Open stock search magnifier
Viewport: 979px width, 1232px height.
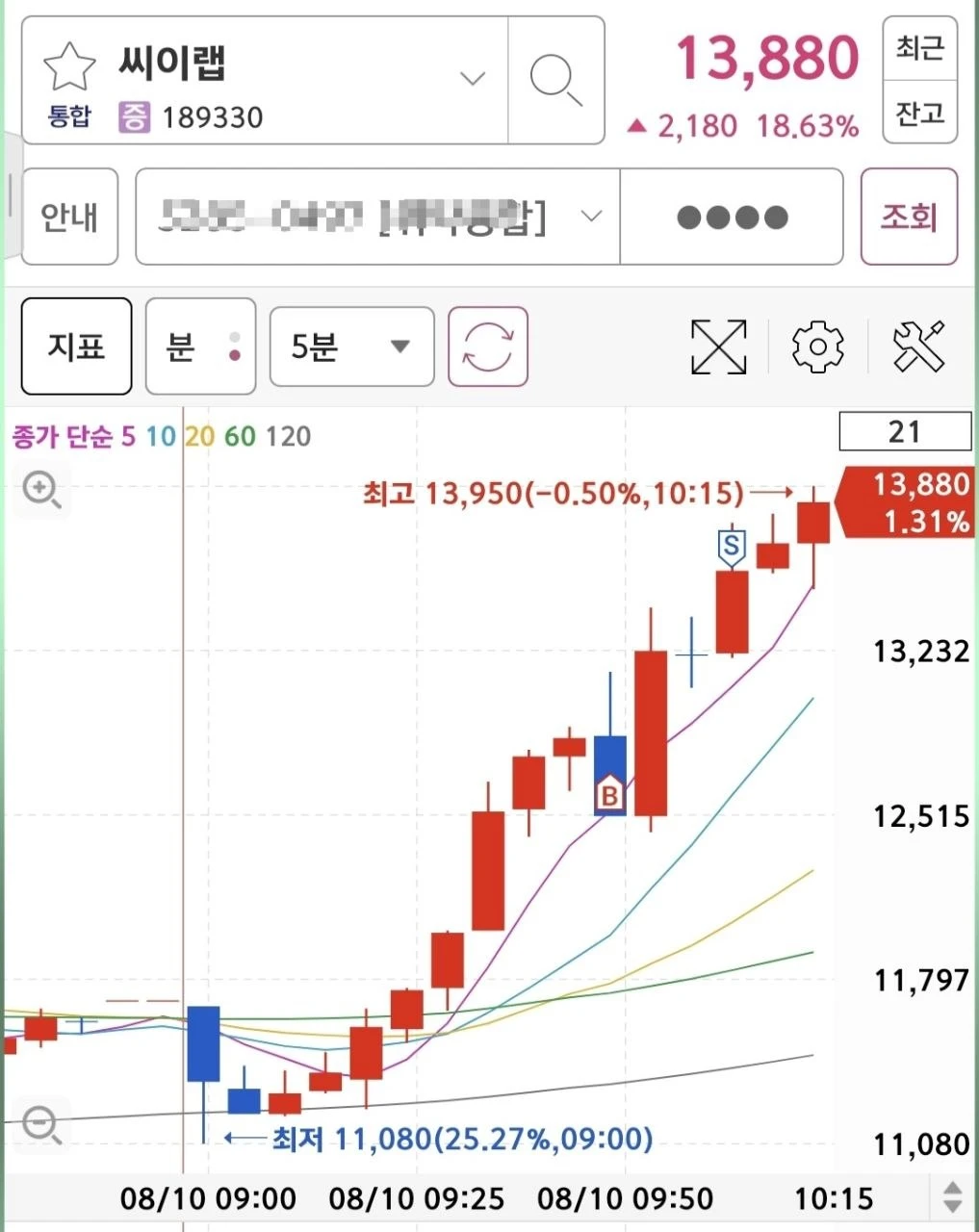[556, 80]
